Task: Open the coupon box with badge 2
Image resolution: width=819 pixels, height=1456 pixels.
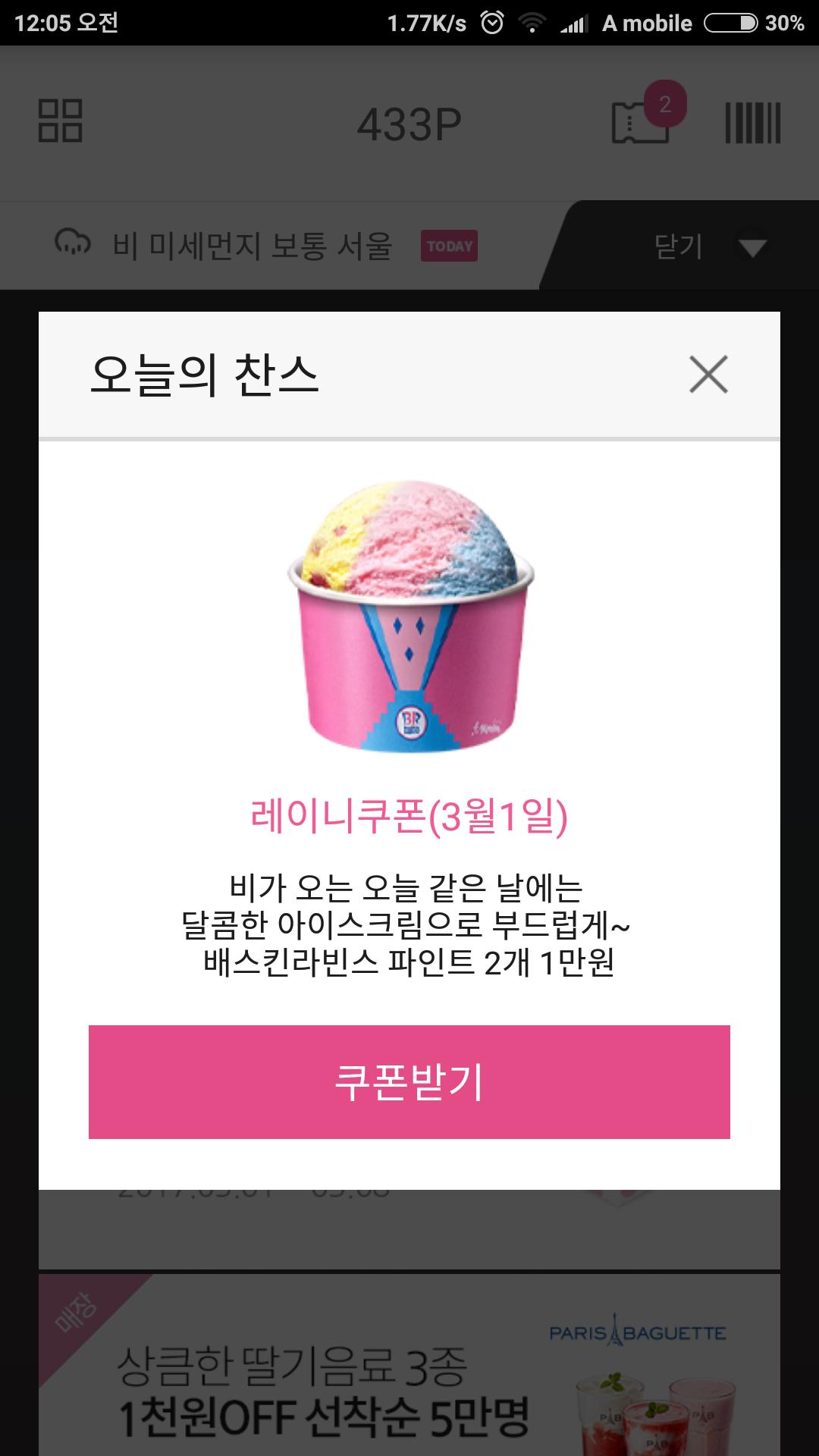Action: tap(642, 121)
